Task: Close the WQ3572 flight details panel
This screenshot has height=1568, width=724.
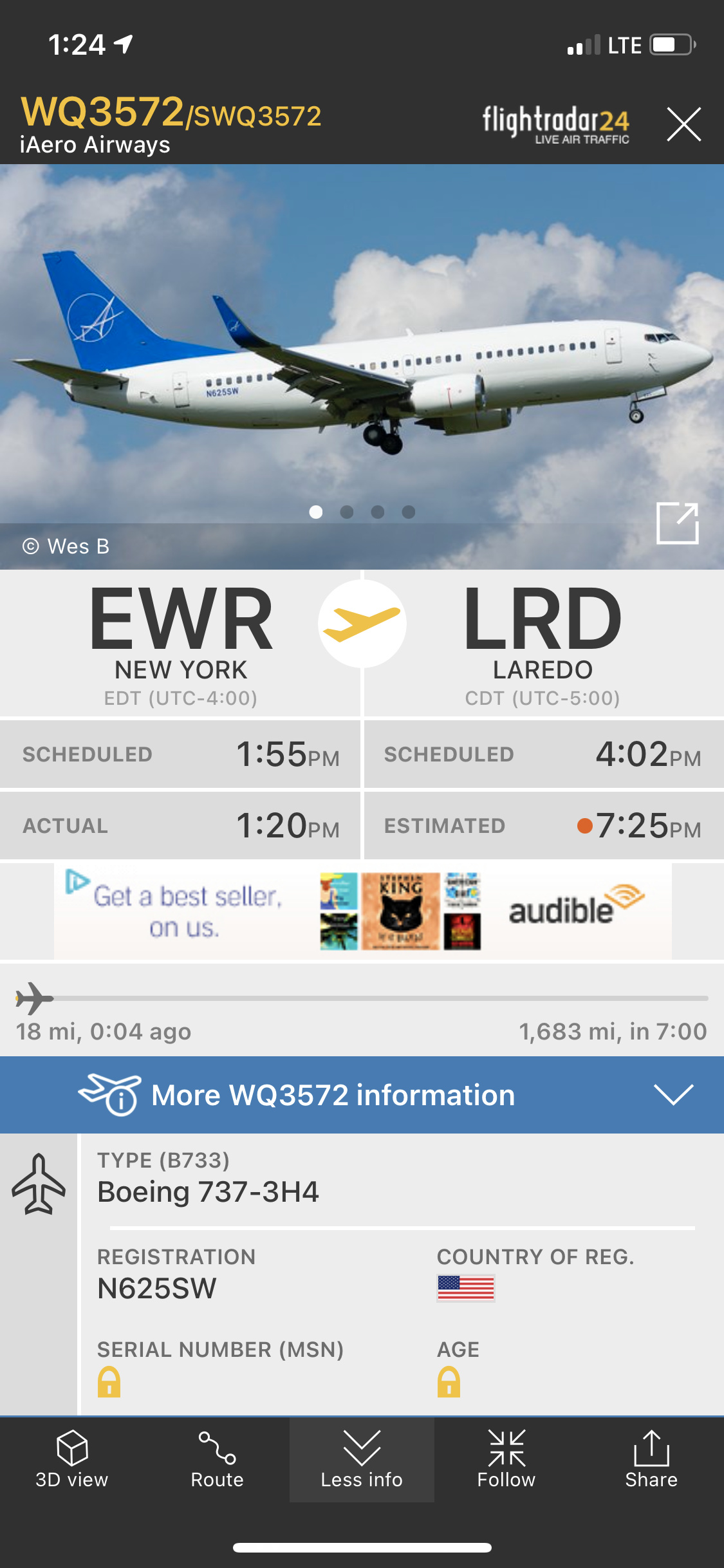Action: (683, 124)
